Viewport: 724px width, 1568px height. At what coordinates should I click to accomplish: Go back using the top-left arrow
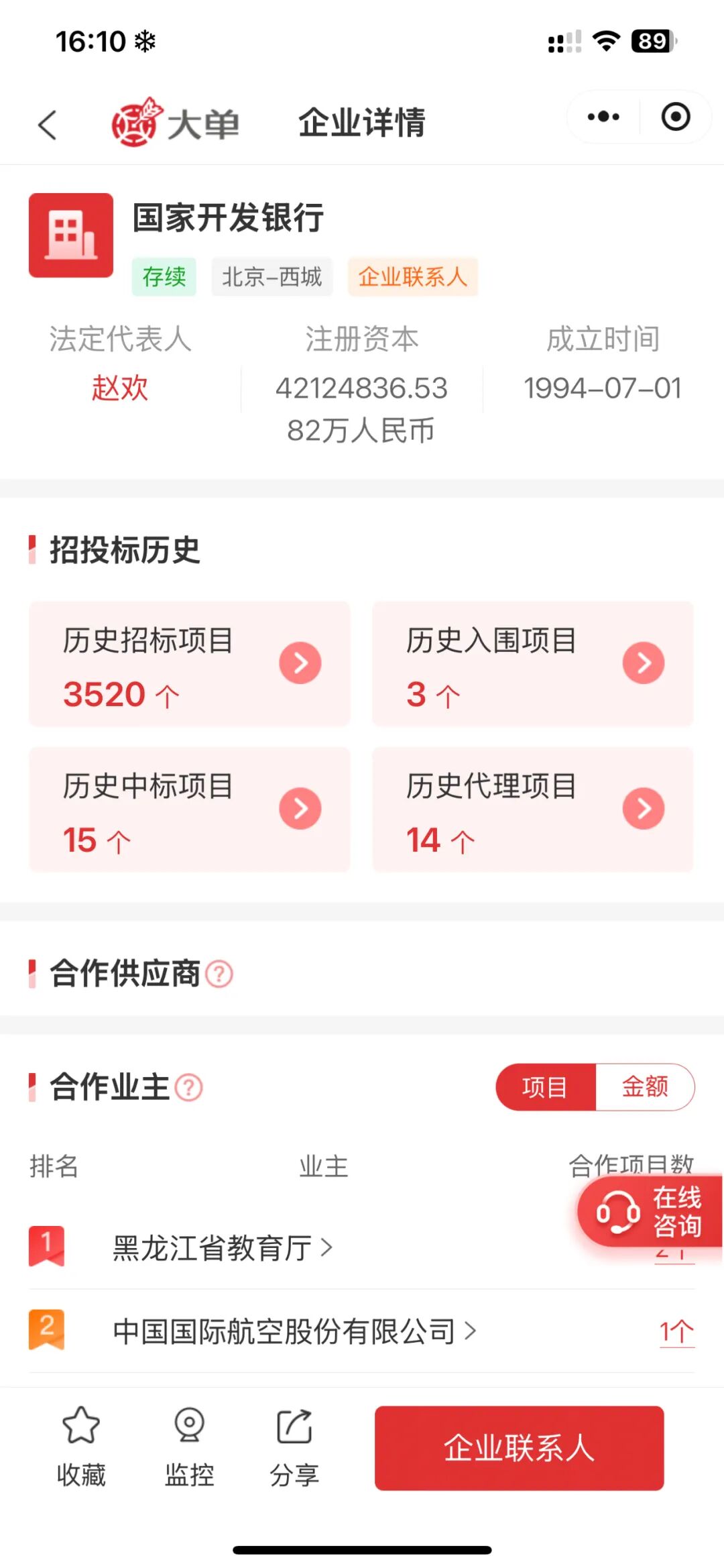(47, 124)
